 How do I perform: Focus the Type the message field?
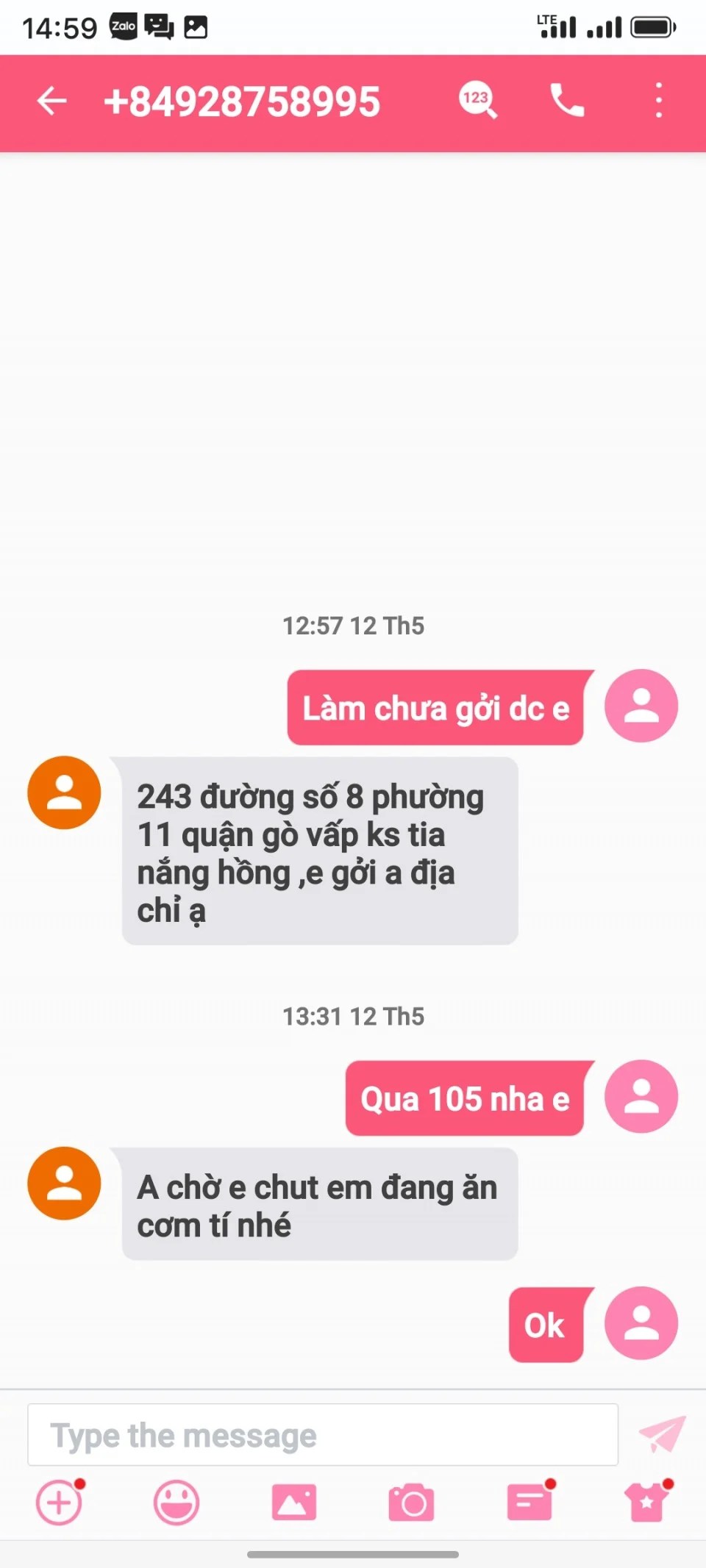pyautogui.click(x=323, y=1435)
